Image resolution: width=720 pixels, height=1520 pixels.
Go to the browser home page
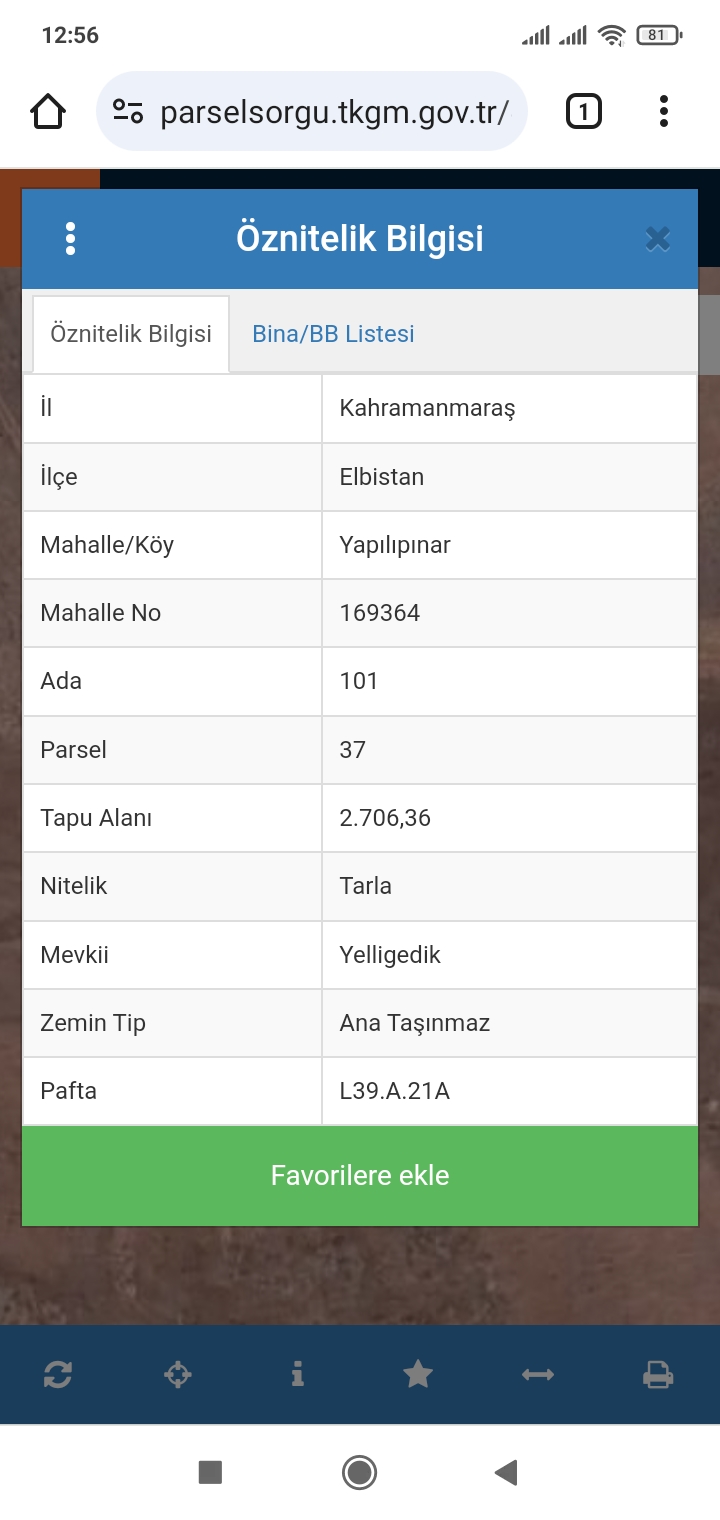pyautogui.click(x=48, y=111)
